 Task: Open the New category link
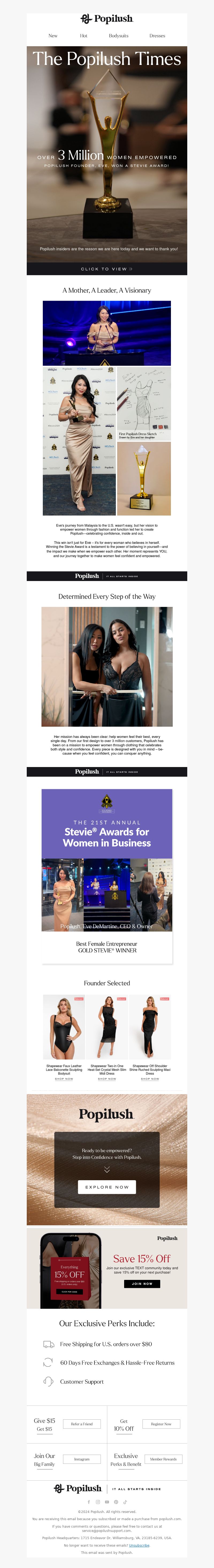pyautogui.click(x=53, y=36)
